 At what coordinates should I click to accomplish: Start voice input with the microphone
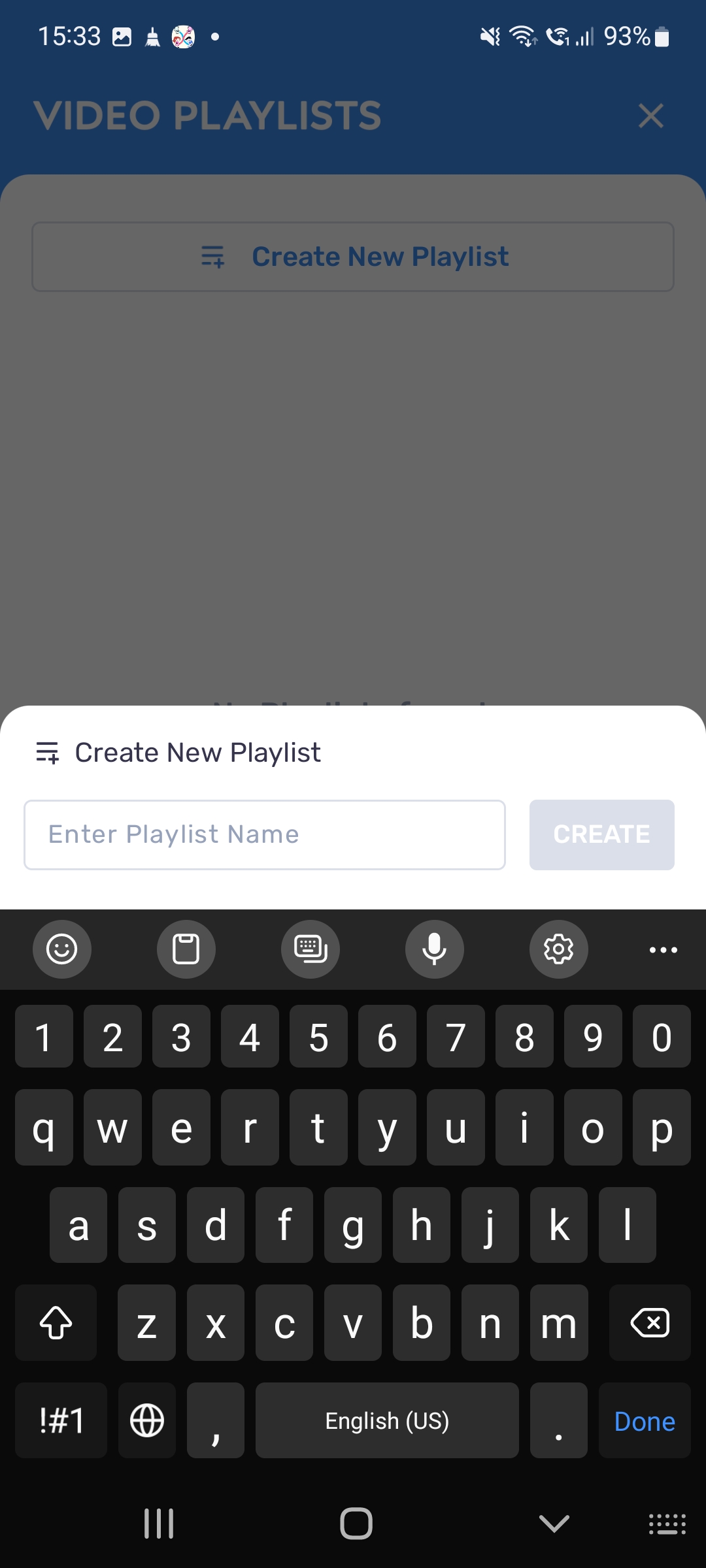434,949
